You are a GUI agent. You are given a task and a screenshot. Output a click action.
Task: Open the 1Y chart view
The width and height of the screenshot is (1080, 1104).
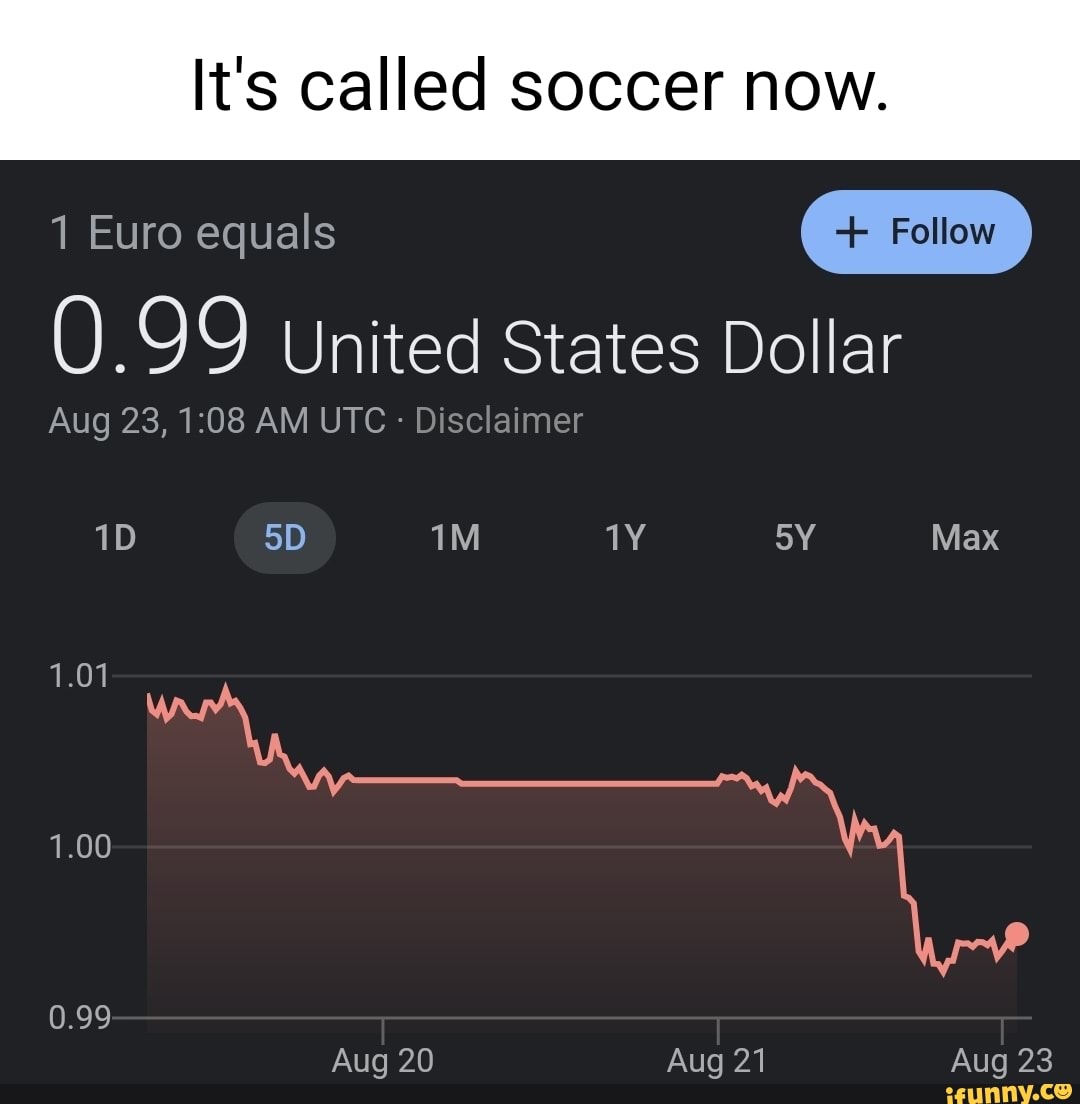tap(625, 537)
